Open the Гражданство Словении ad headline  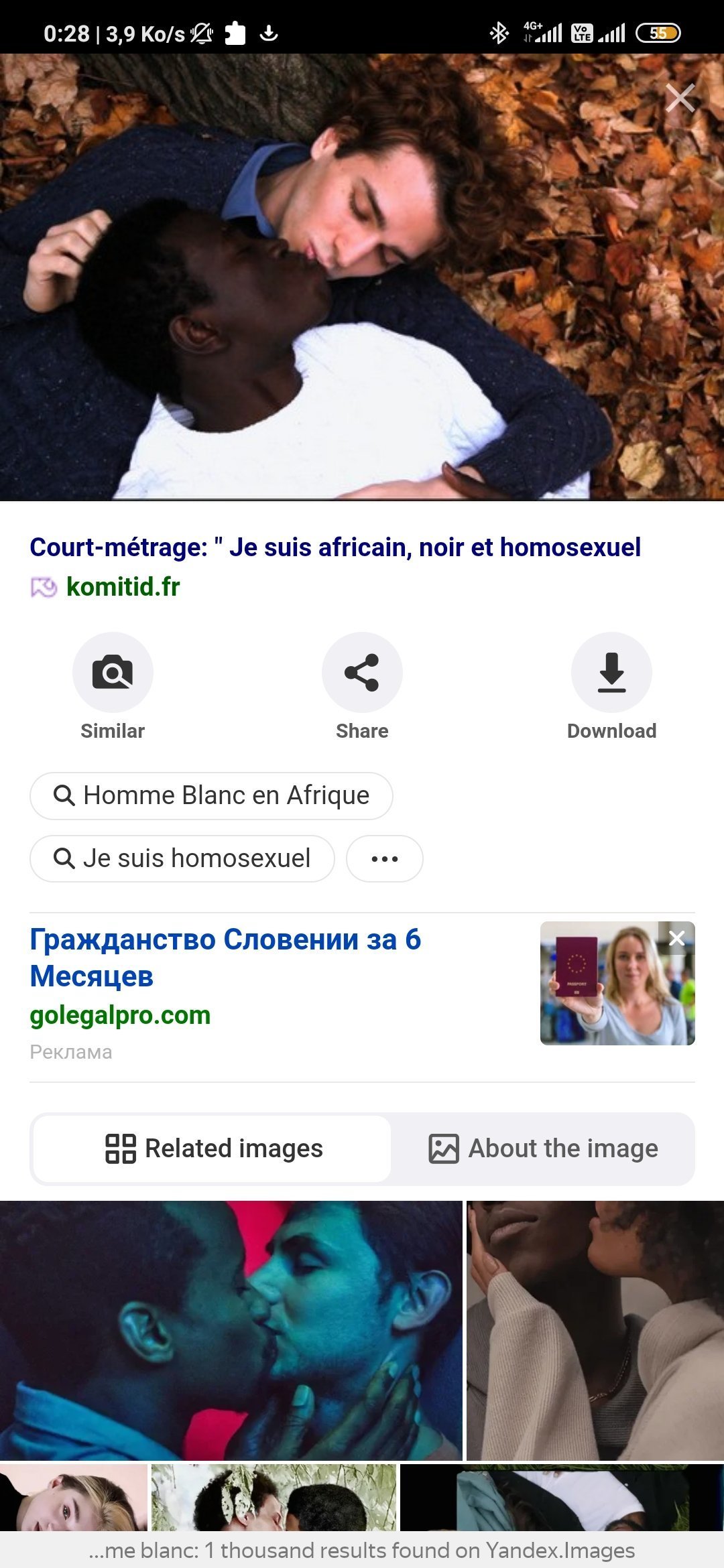225,958
